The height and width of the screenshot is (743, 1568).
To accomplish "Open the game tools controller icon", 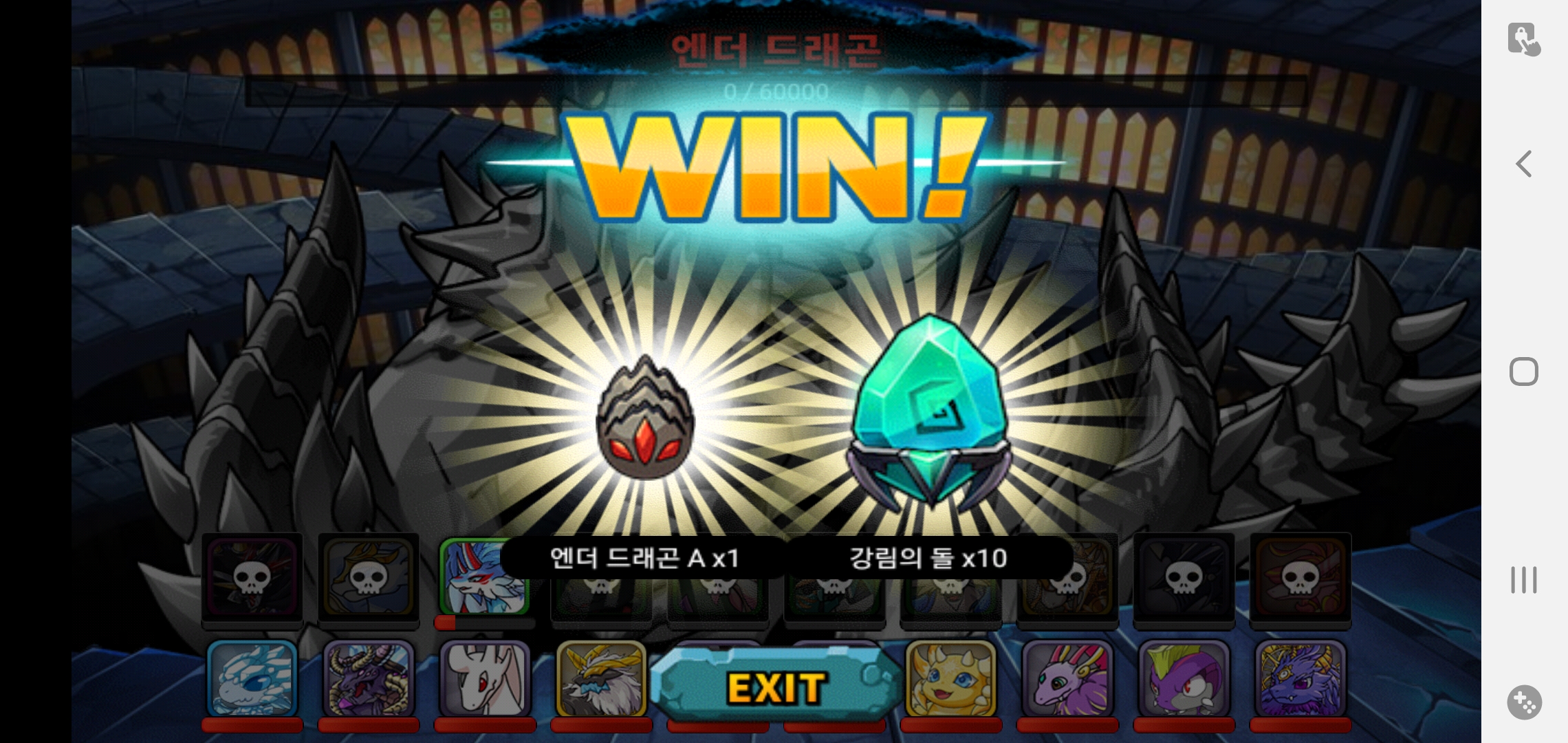I will coord(1524,702).
